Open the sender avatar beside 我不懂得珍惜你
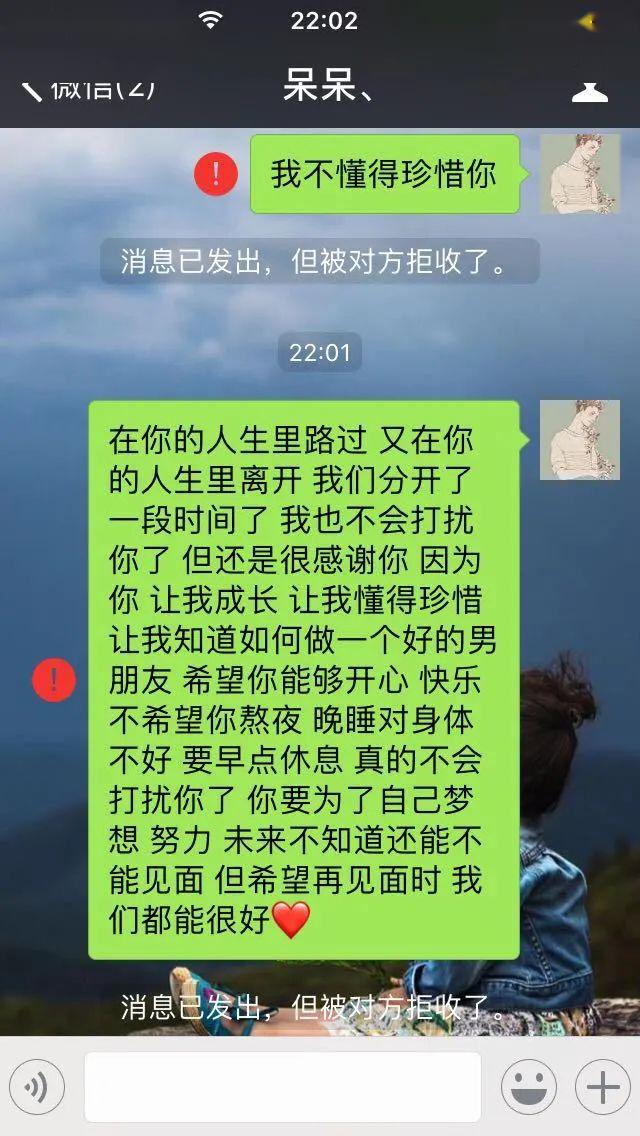 click(x=580, y=174)
